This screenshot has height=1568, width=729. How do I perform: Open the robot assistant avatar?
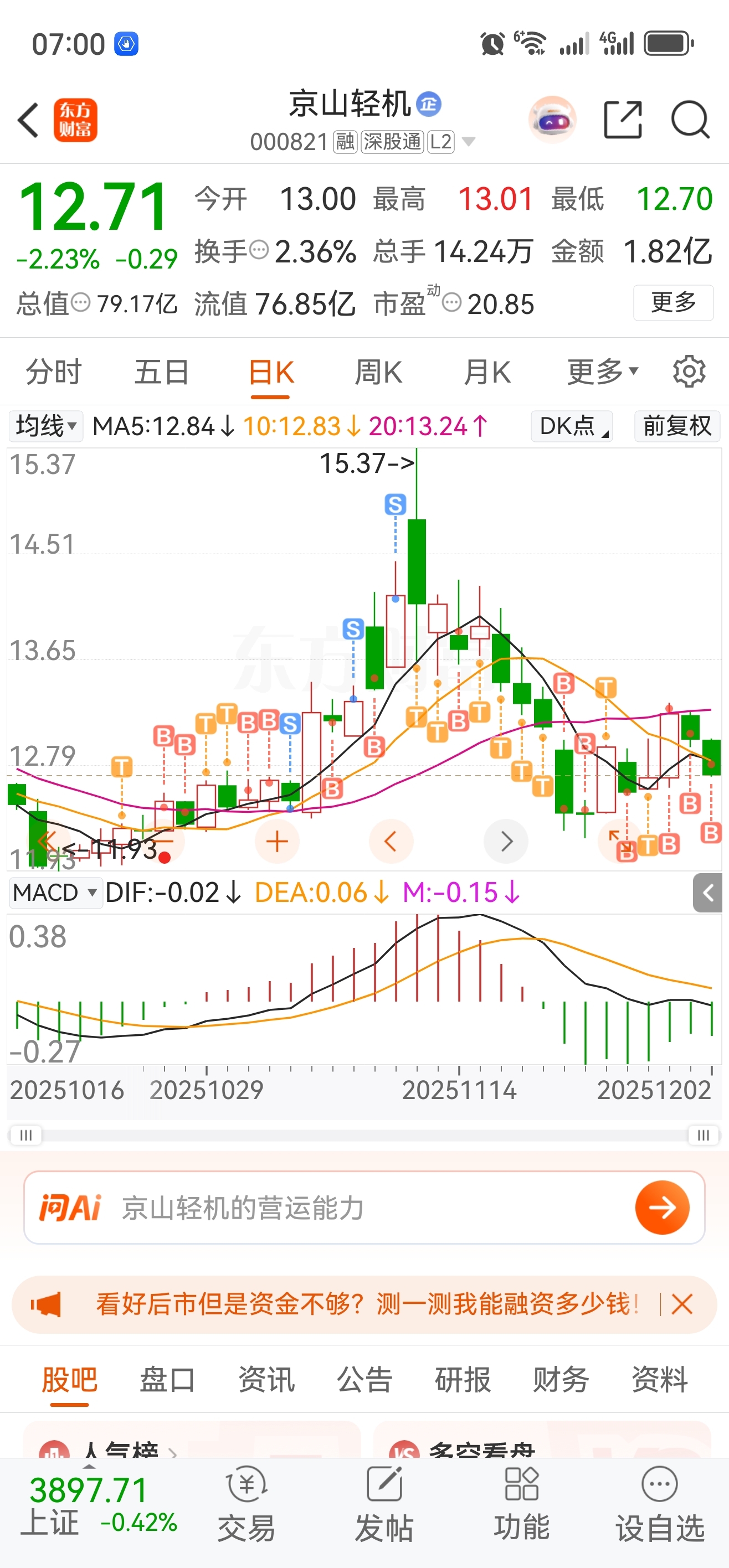(552, 119)
